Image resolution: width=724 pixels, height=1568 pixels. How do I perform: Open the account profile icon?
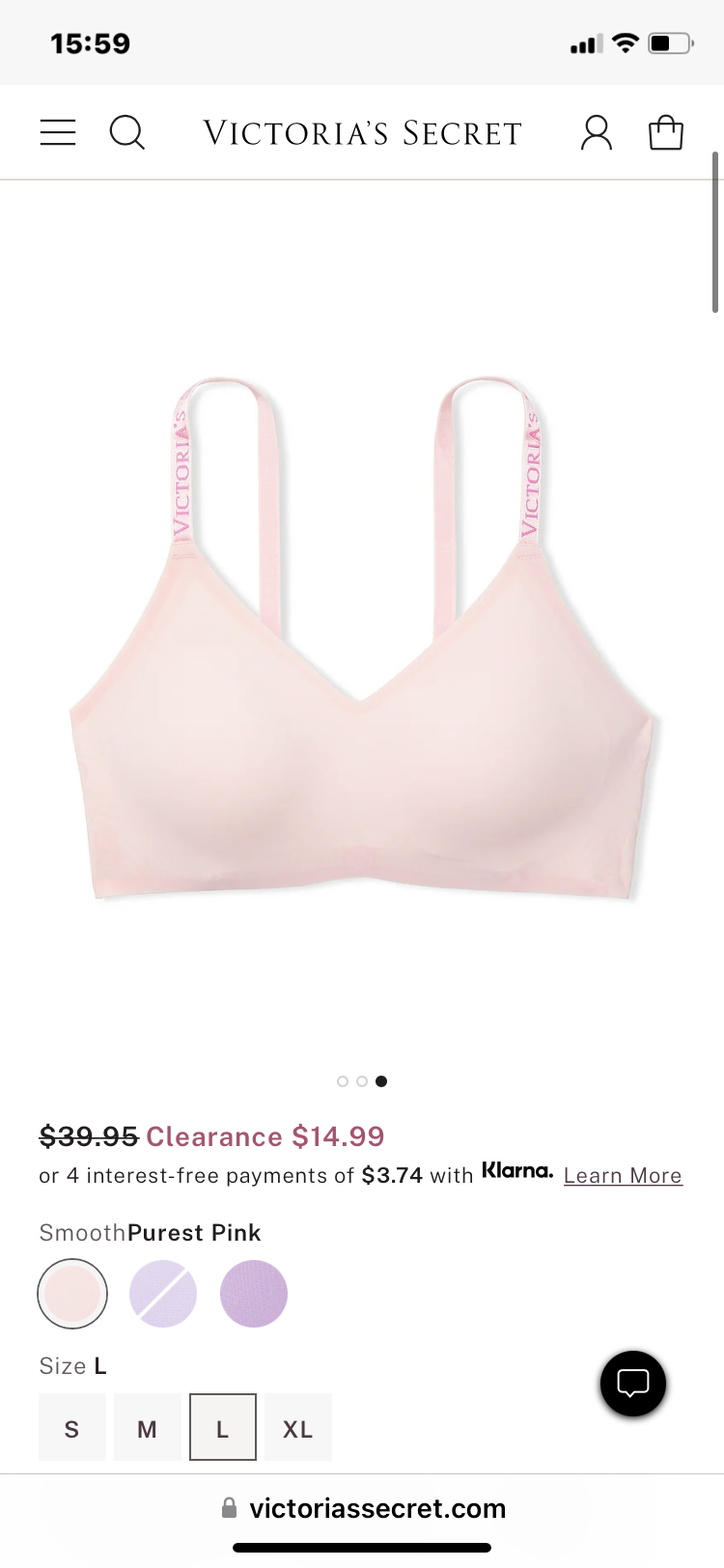pos(597,132)
